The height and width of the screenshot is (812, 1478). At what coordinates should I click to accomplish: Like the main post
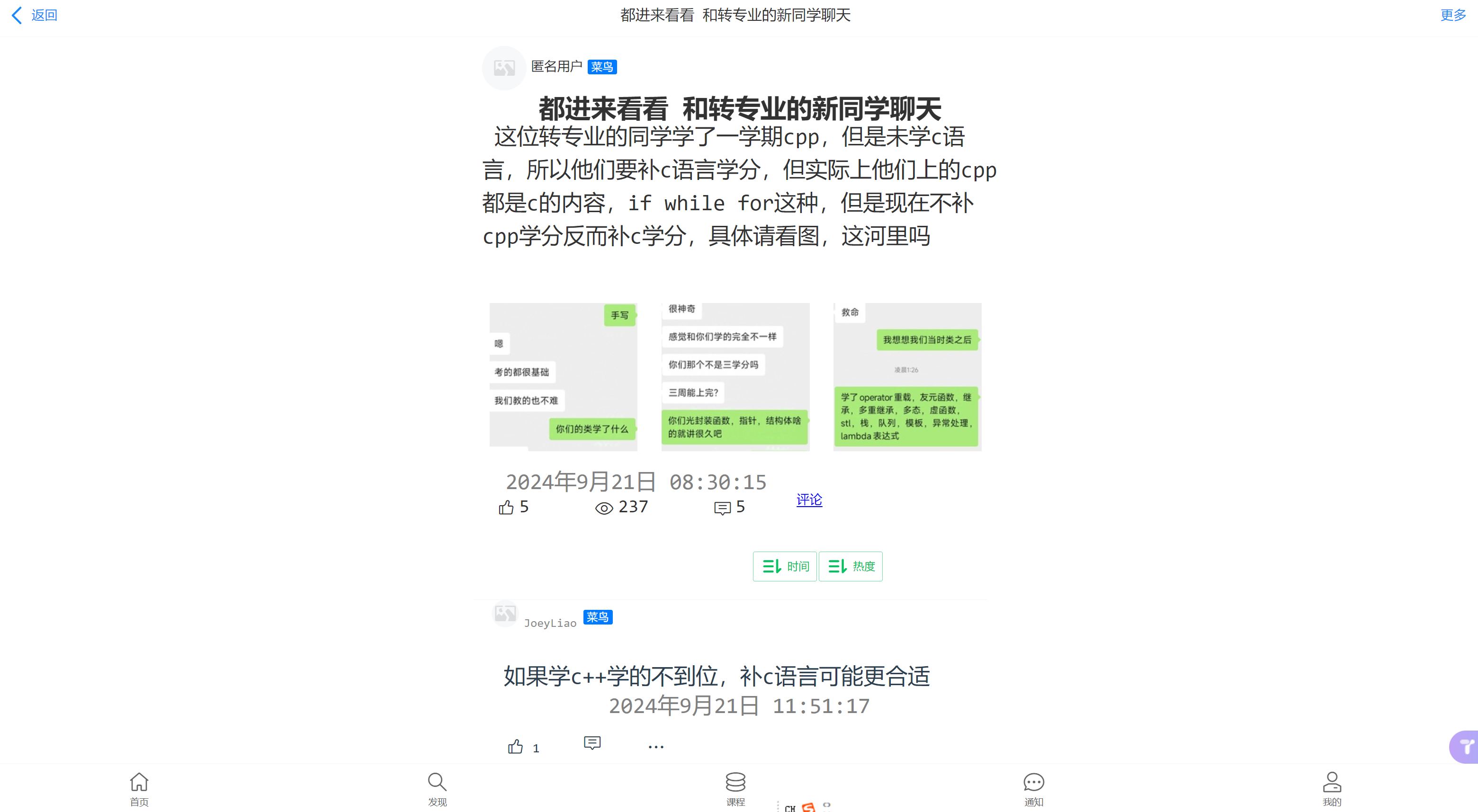tap(506, 508)
